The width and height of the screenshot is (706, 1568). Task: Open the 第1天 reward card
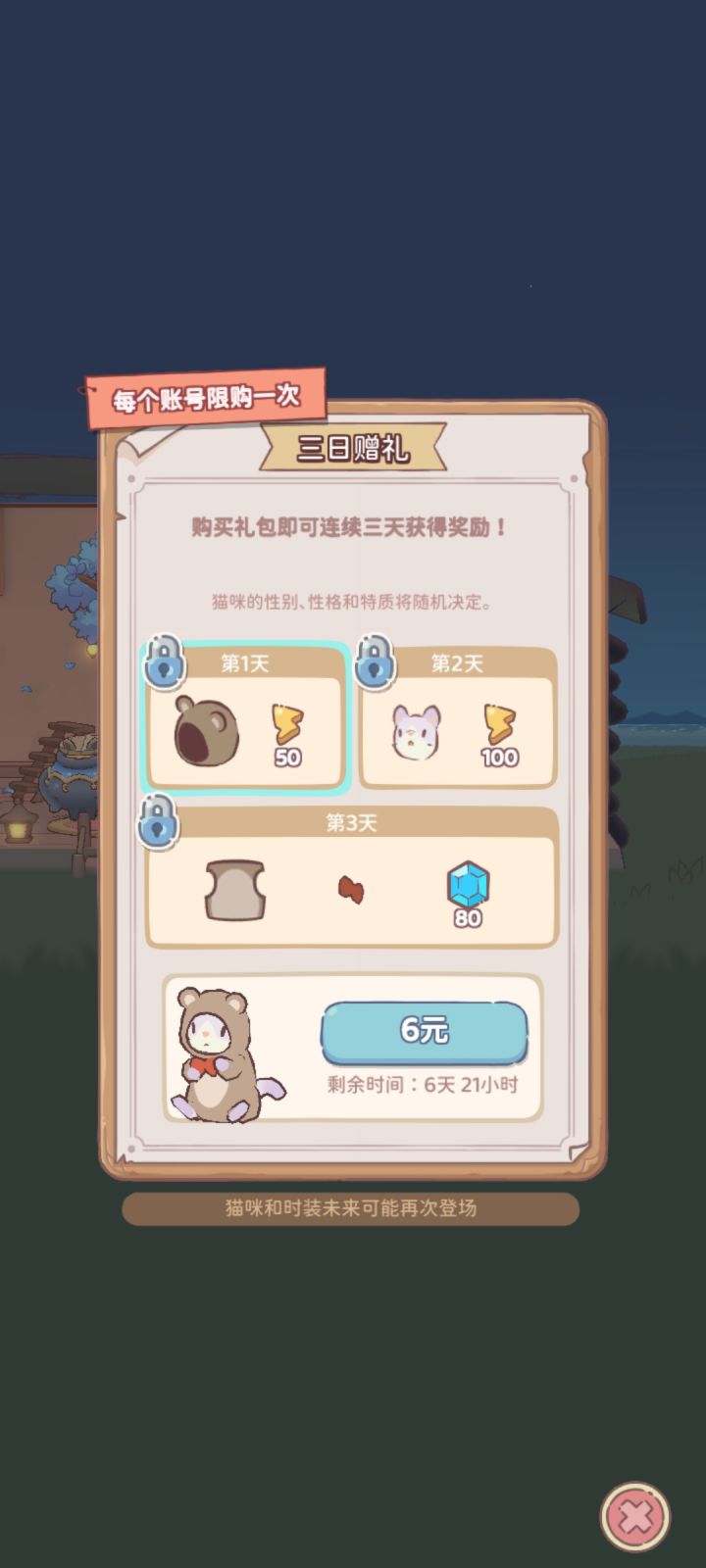coord(245,715)
